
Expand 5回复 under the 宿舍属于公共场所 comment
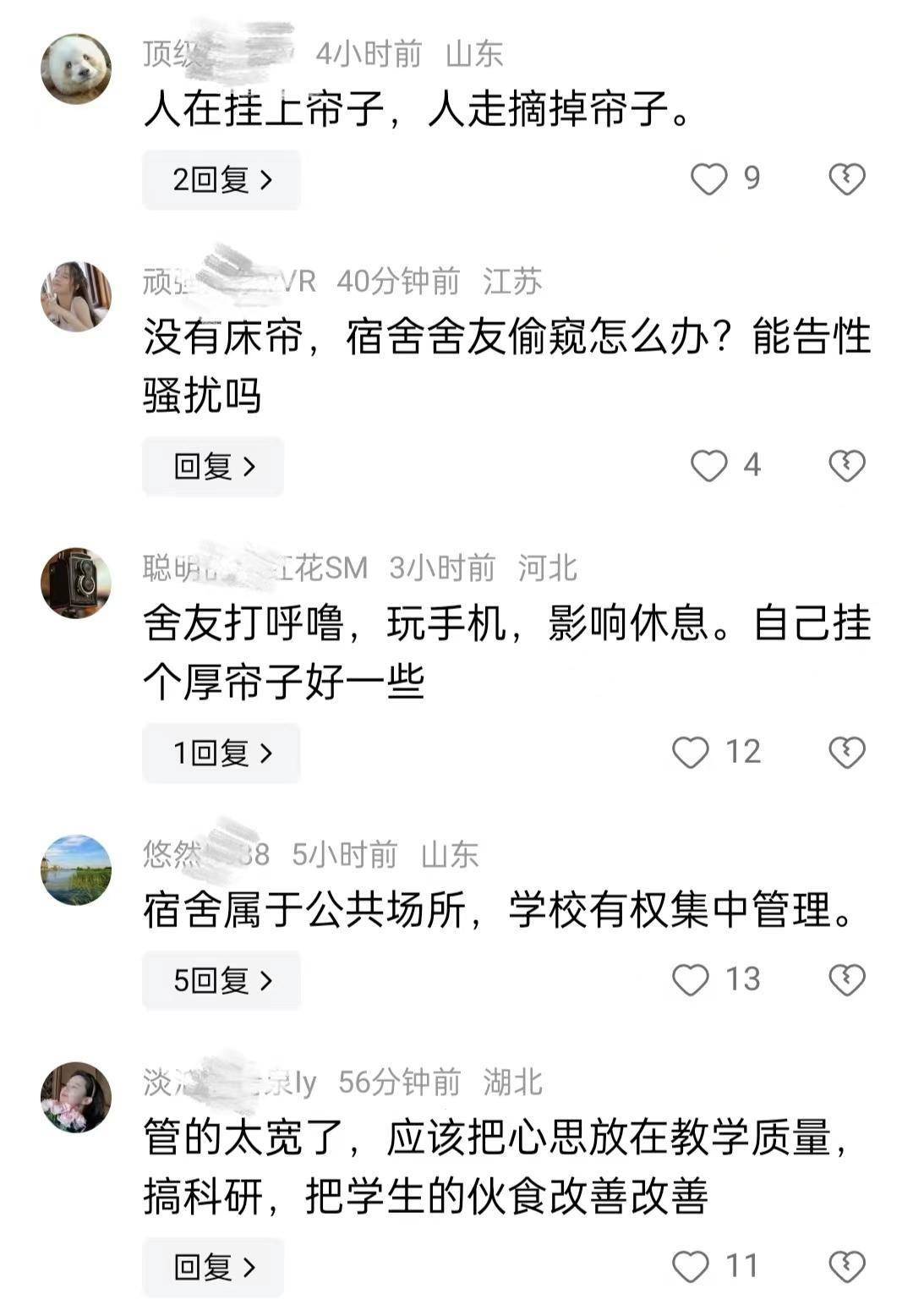pos(221,980)
